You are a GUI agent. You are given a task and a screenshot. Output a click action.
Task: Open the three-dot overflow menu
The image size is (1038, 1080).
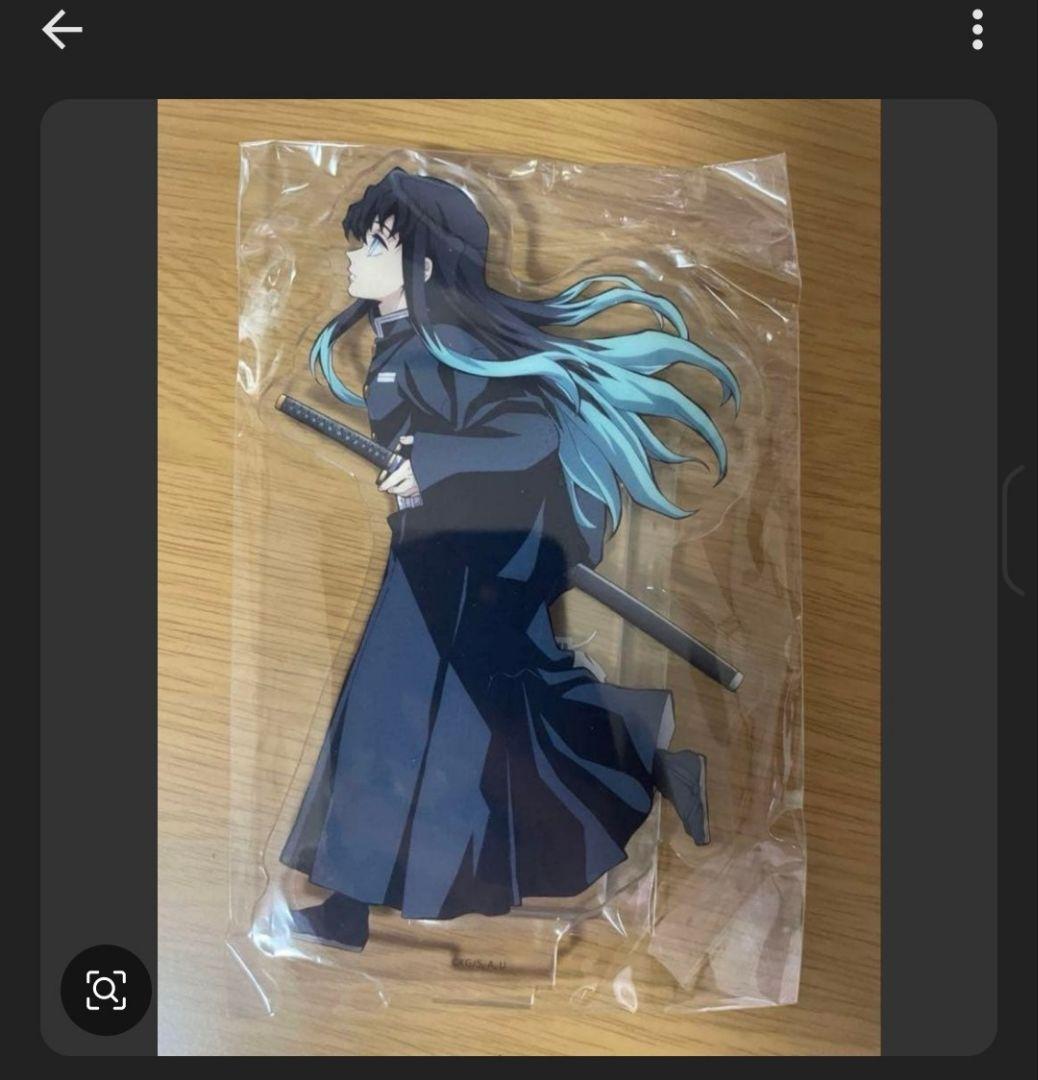(x=977, y=30)
